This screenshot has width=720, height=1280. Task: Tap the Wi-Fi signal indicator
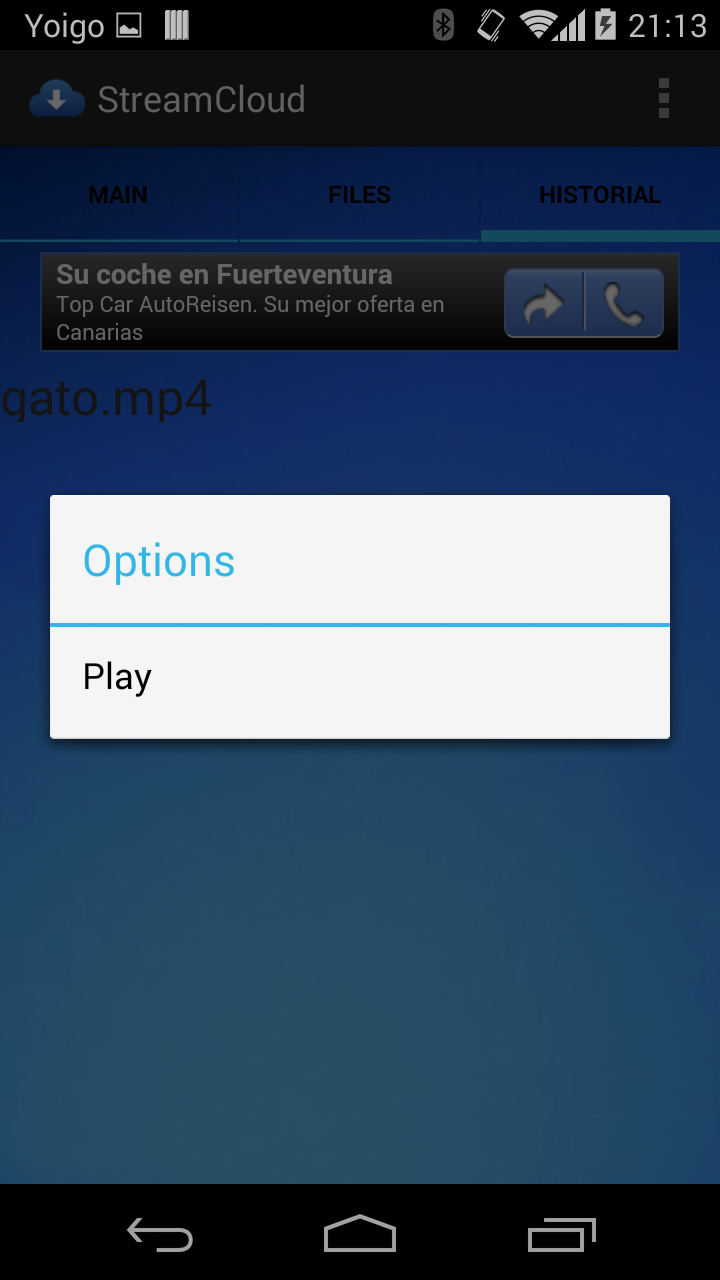pyautogui.click(x=540, y=25)
